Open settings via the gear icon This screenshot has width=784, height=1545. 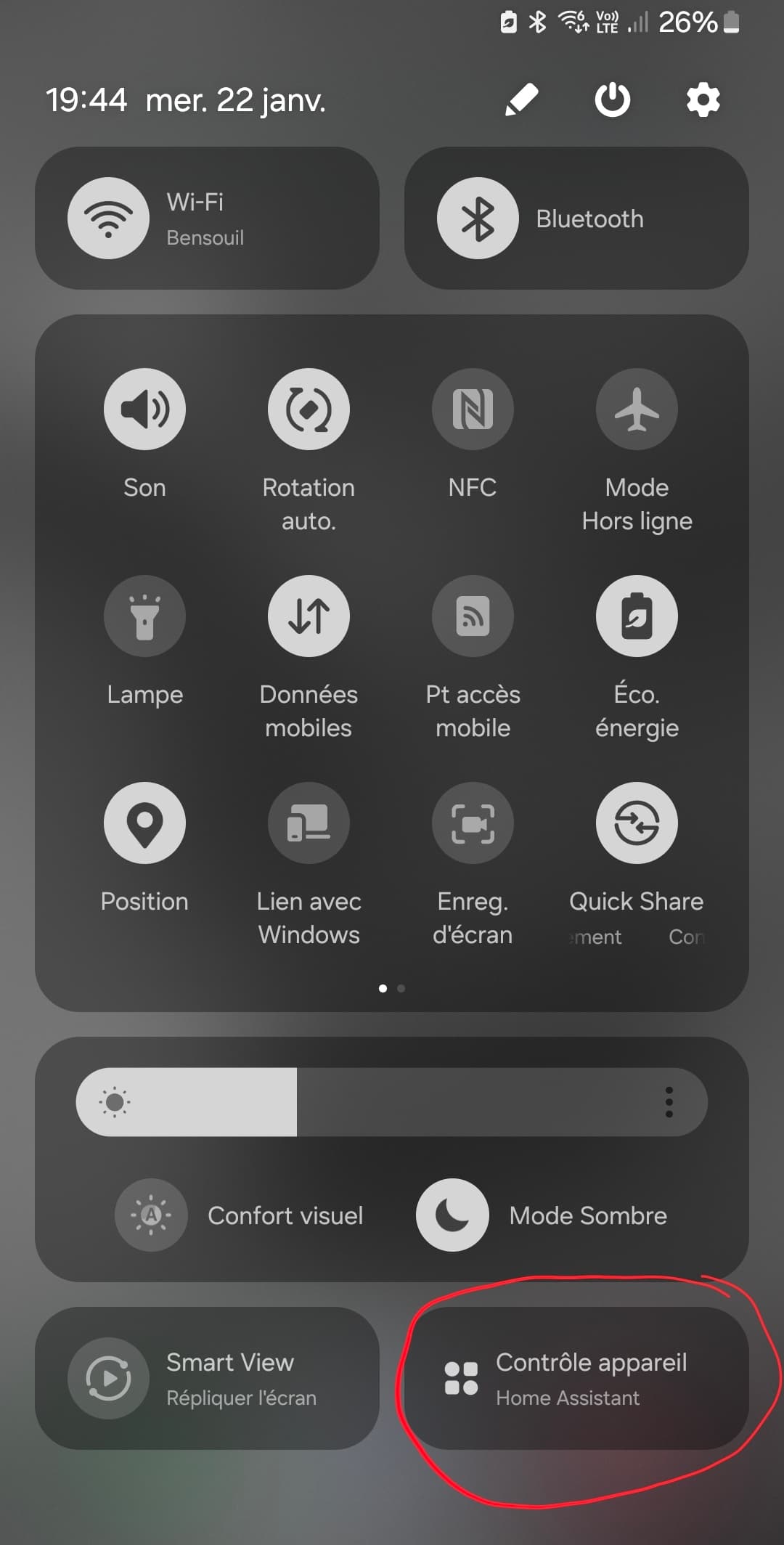pyautogui.click(x=703, y=99)
